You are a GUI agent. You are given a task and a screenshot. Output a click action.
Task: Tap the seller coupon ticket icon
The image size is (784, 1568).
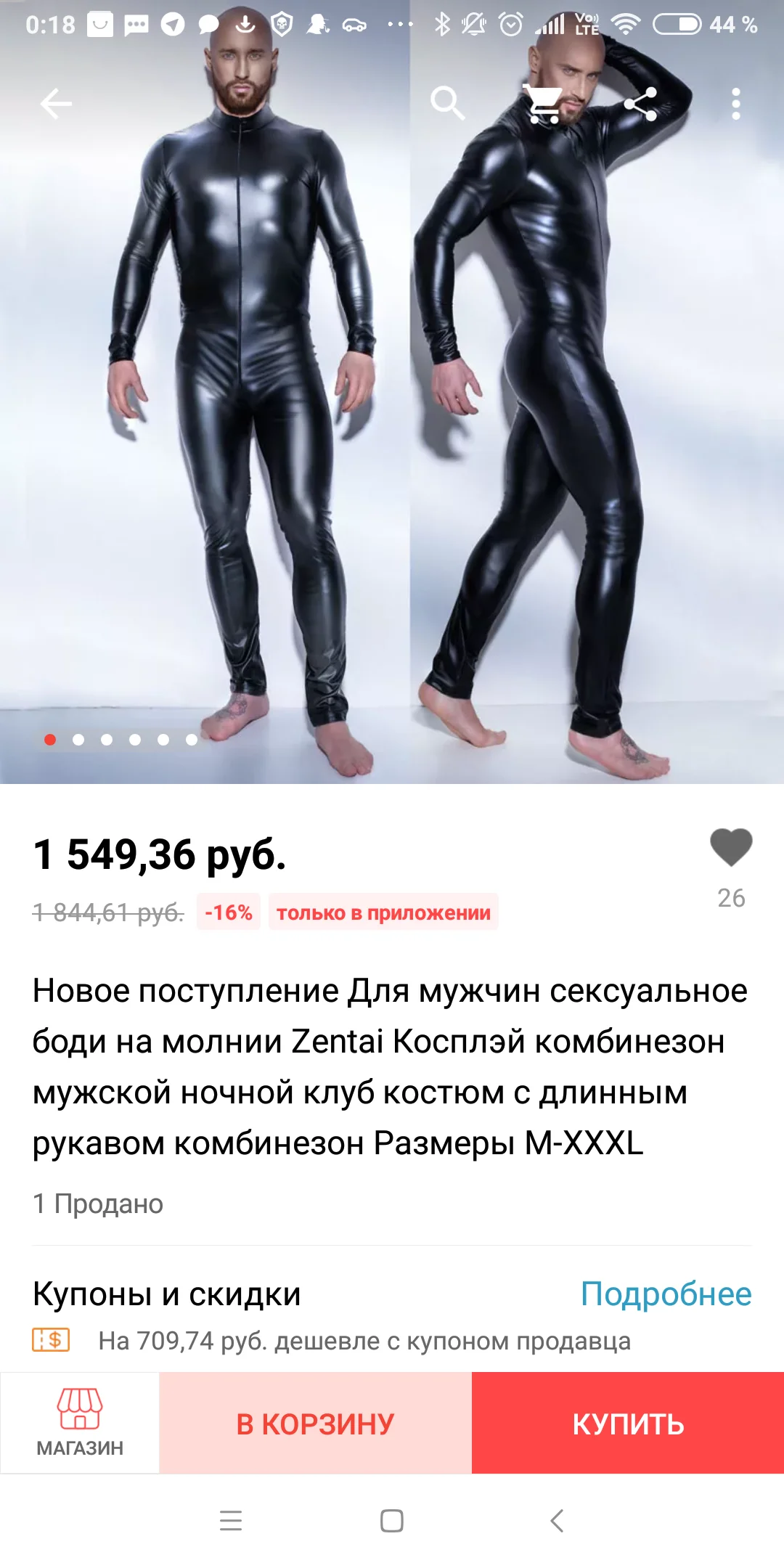[51, 1342]
